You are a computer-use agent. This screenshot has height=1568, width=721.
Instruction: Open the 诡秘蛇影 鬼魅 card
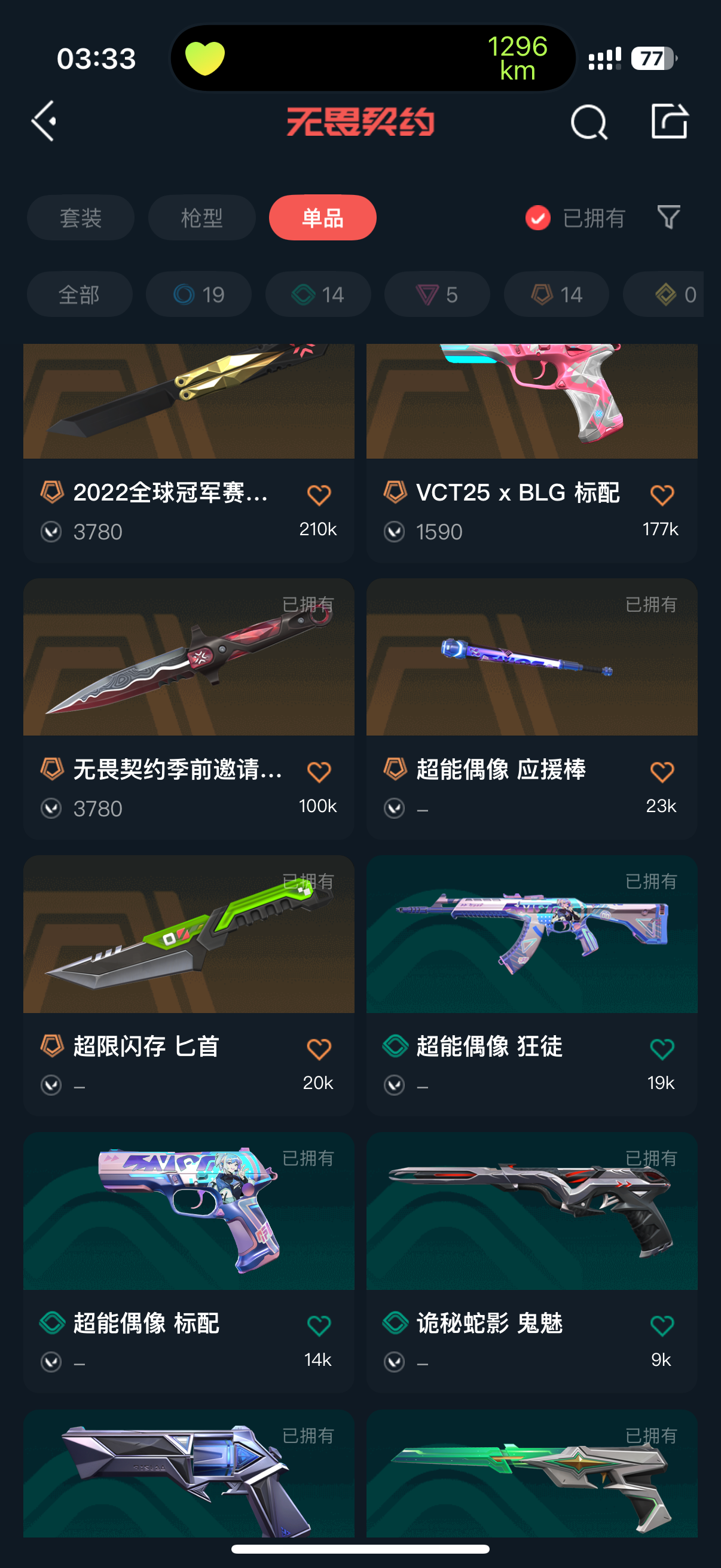[531, 1262]
